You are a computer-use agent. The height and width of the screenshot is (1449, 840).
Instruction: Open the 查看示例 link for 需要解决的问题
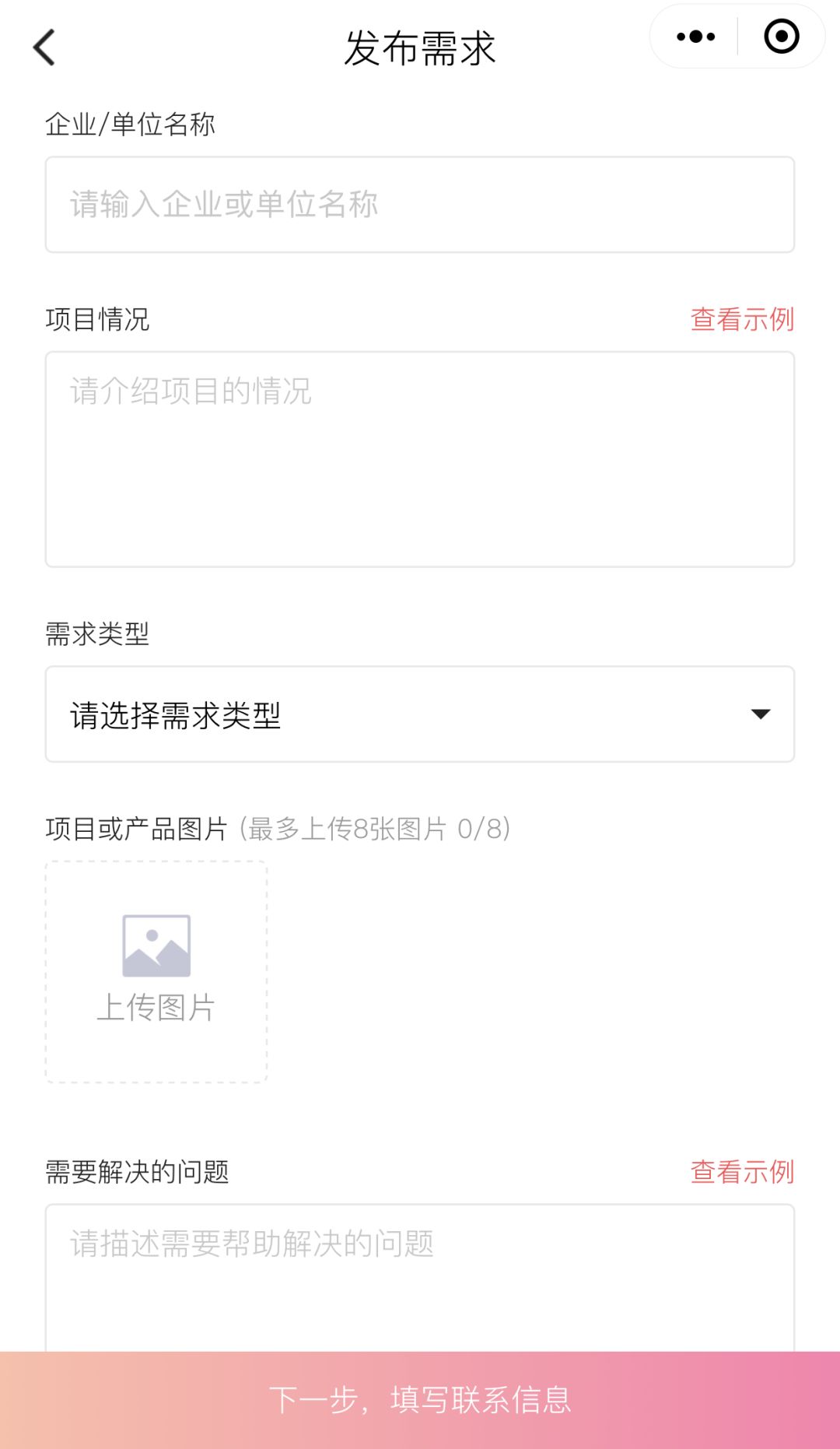pyautogui.click(x=742, y=1172)
